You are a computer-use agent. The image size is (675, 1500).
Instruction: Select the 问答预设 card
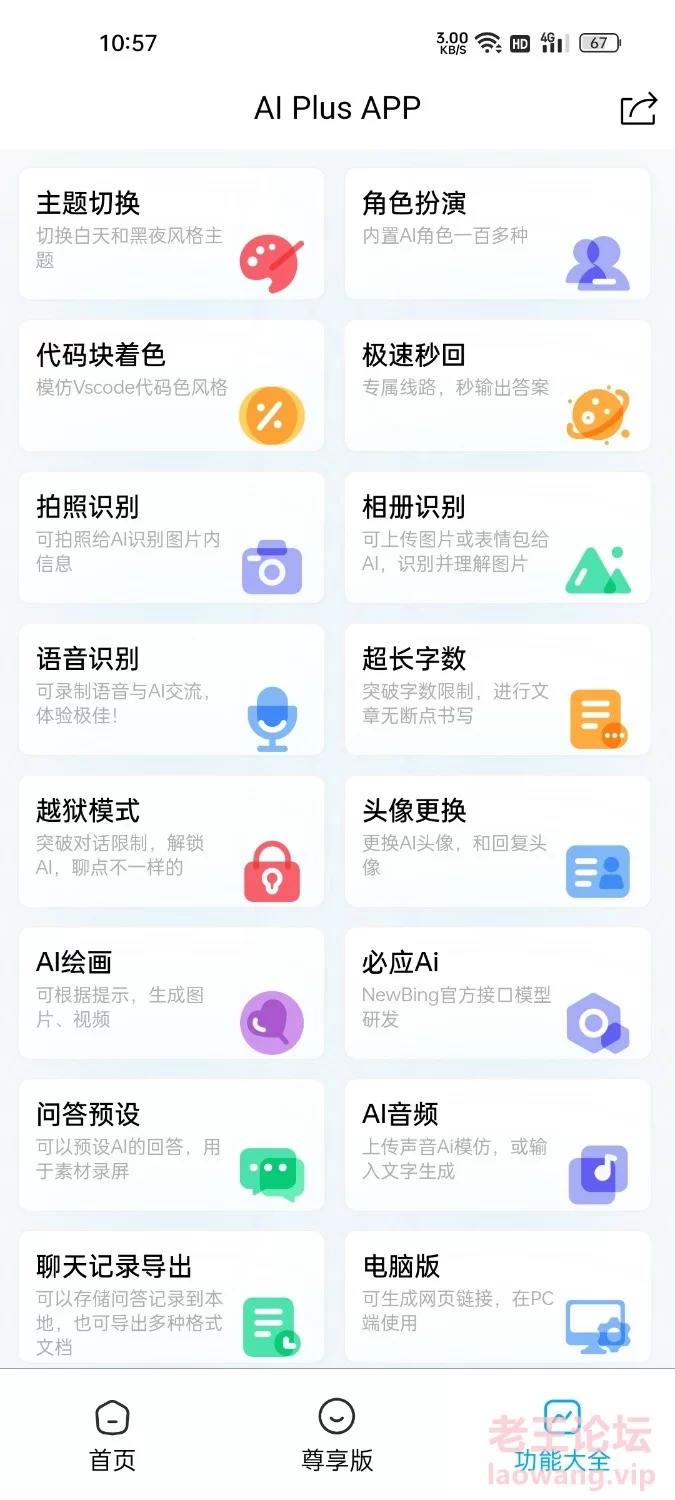[x=172, y=1146]
